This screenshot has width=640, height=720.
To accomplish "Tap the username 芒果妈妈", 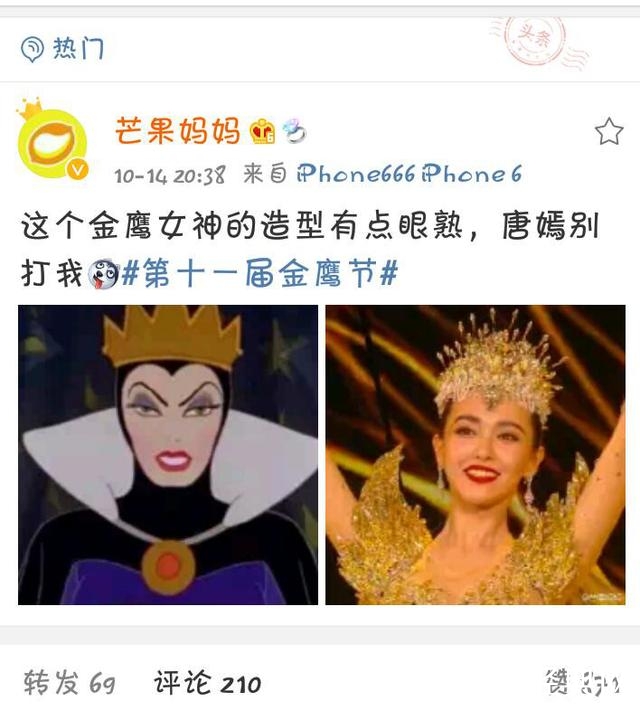I will point(177,130).
